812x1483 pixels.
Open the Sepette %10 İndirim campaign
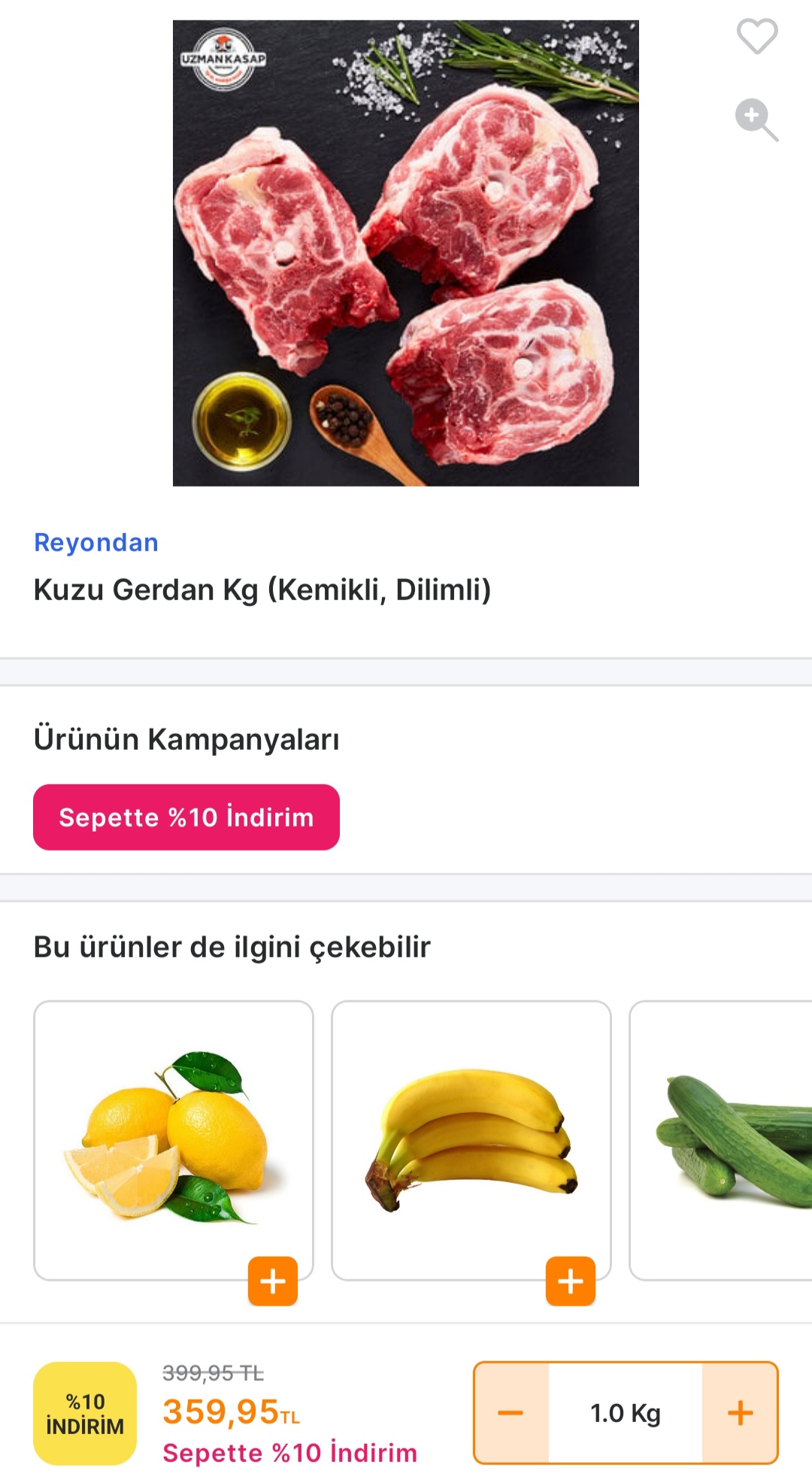[186, 817]
